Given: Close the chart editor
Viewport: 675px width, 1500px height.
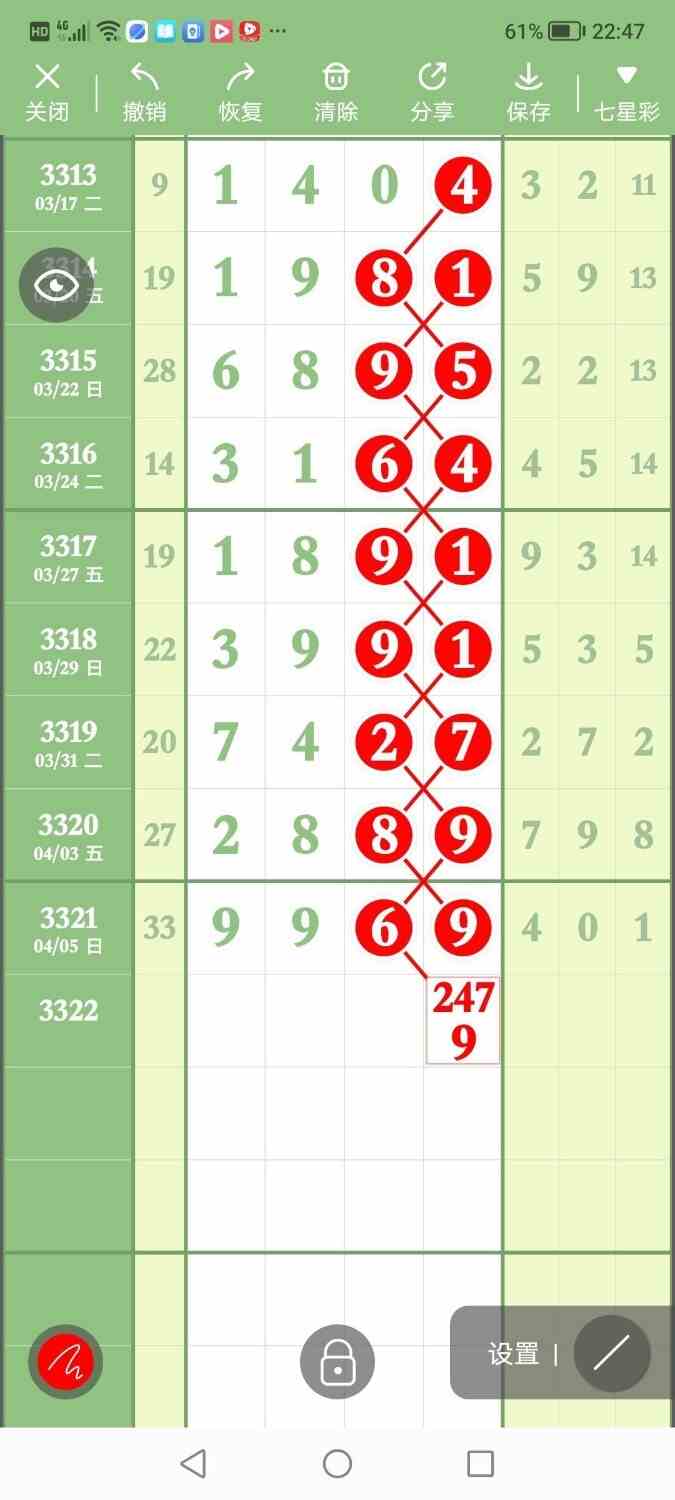Looking at the screenshot, I should (47, 92).
